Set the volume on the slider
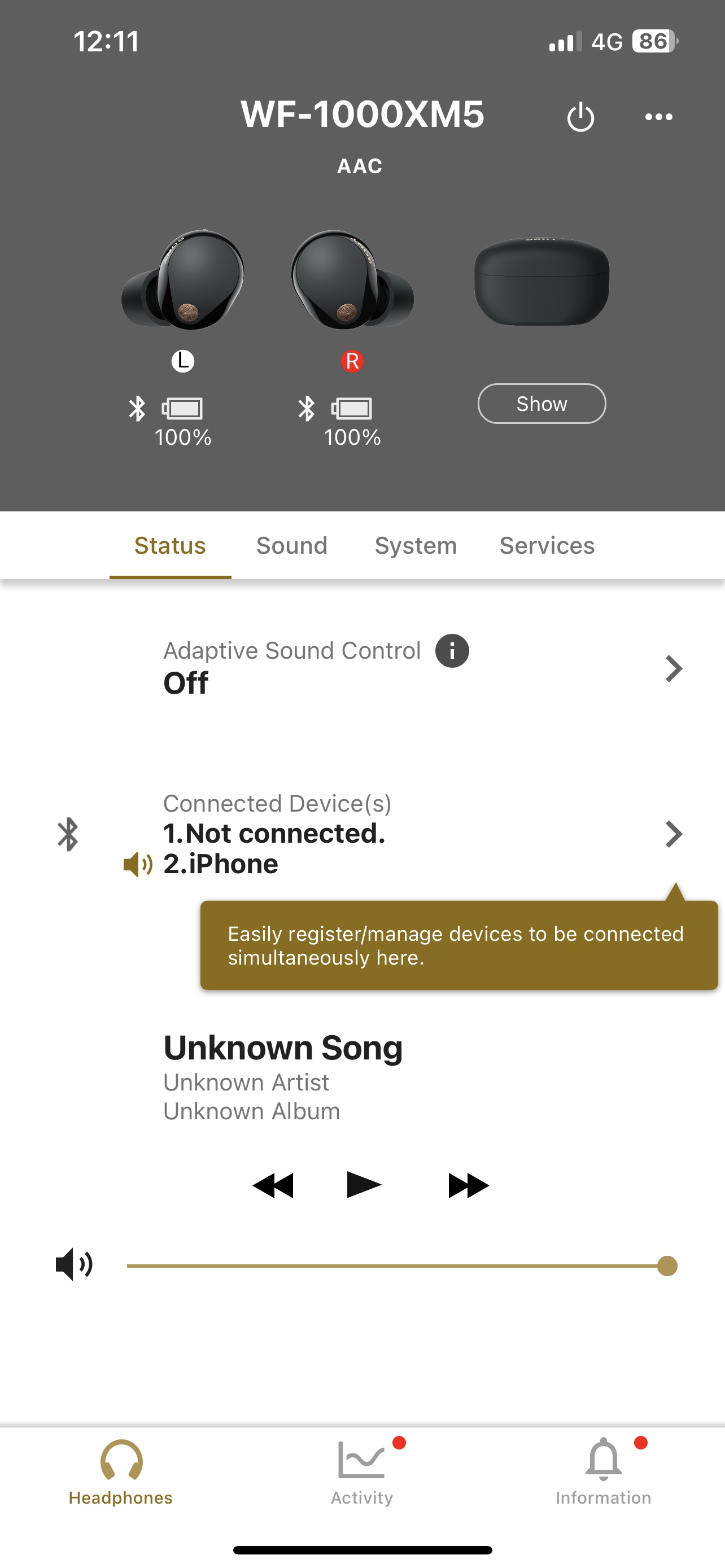This screenshot has height=1568, width=725. pos(402,1266)
